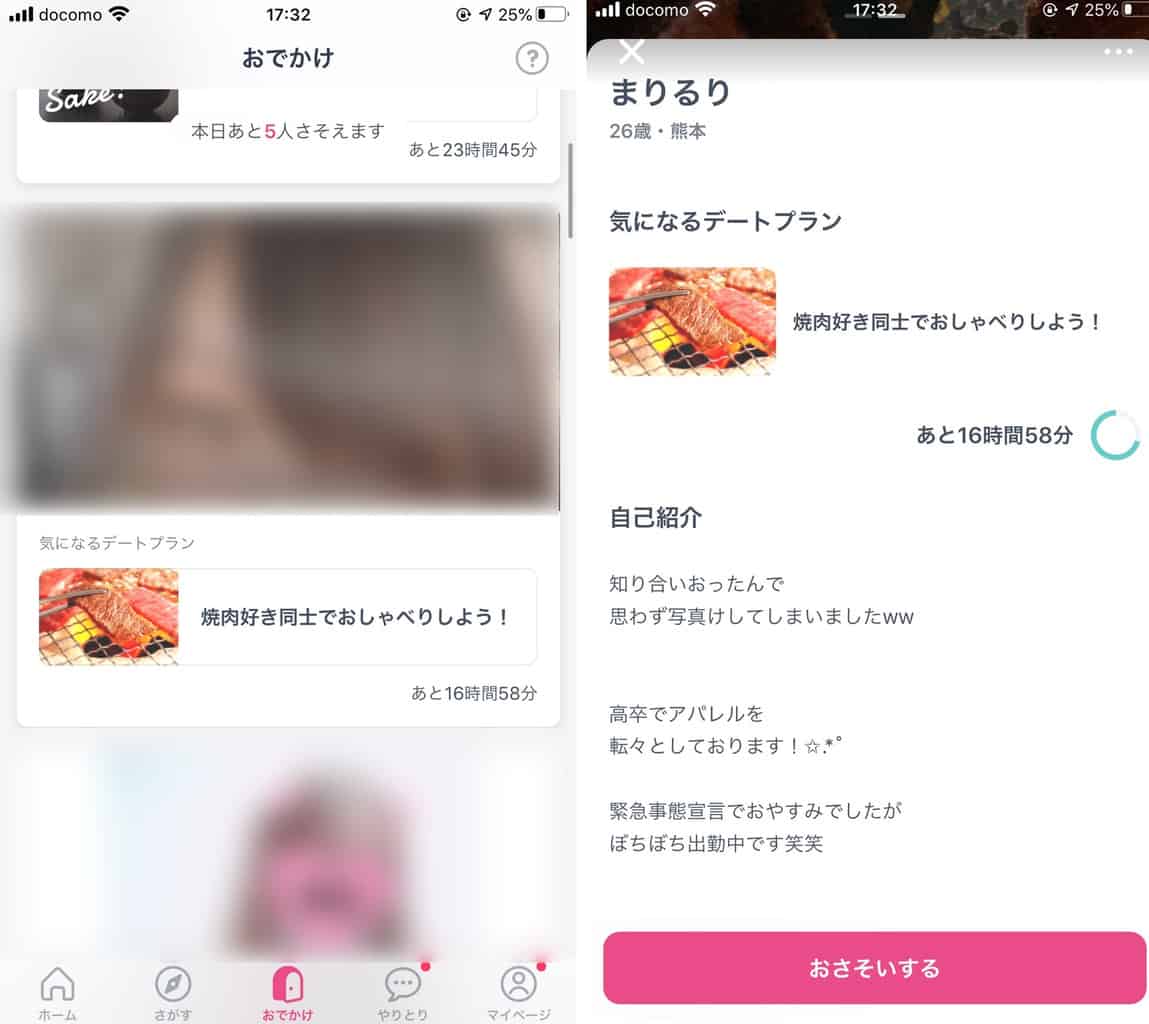The image size is (1149, 1024).
Task: Open the yakiniku plan card in the おでかけ feed
Action: click(x=288, y=617)
